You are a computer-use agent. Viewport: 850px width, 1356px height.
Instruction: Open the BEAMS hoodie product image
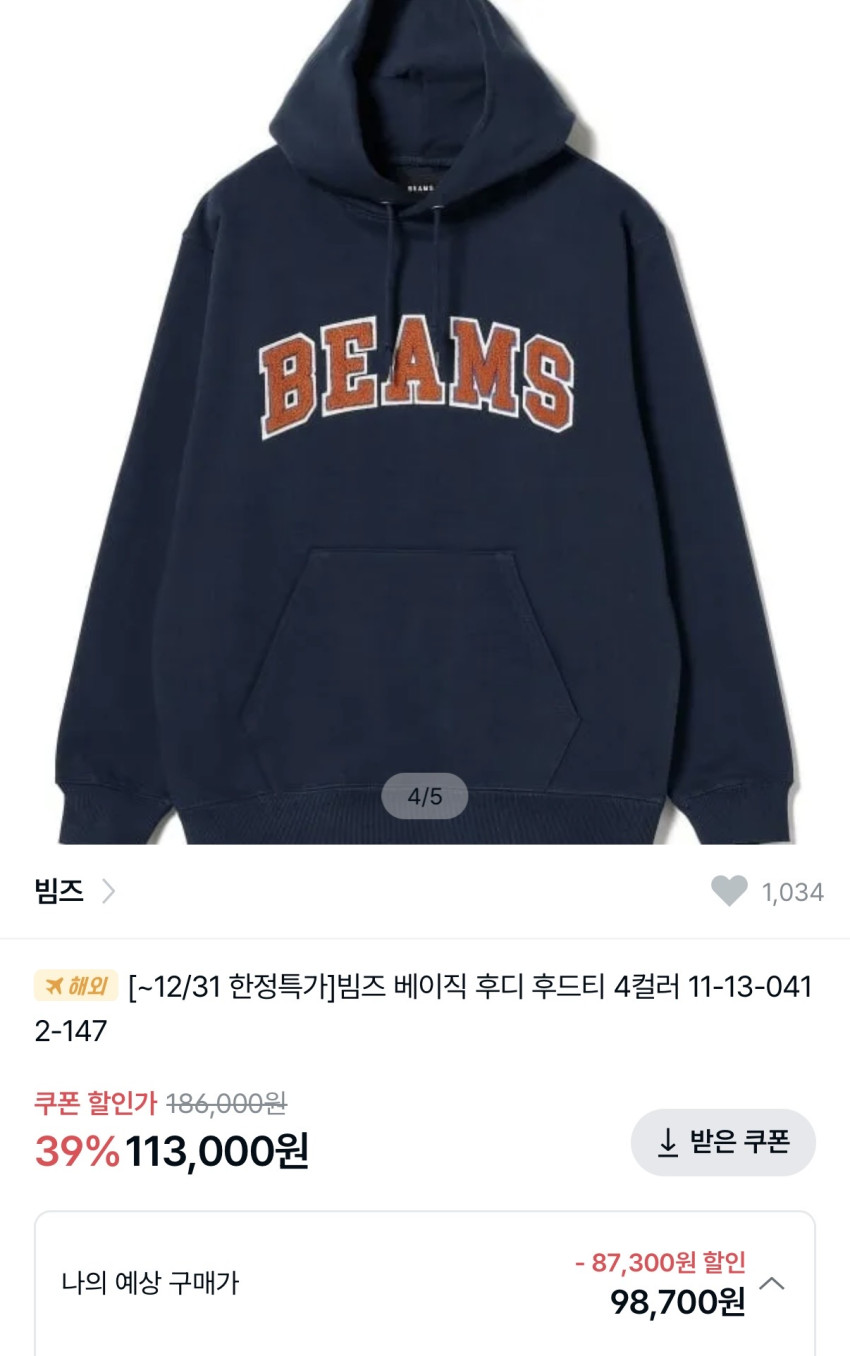click(x=425, y=422)
